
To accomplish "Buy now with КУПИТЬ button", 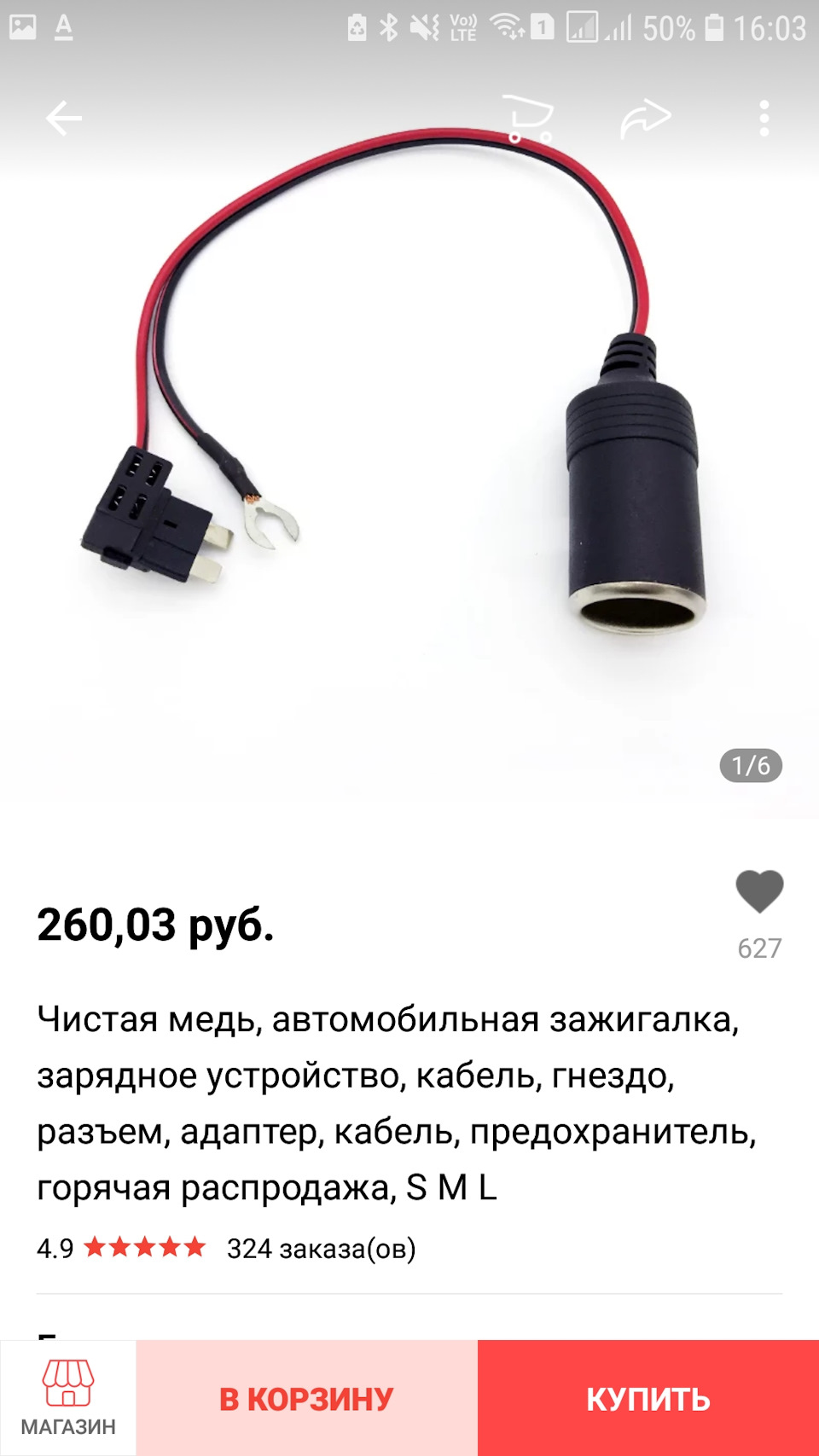I will pos(648,1399).
